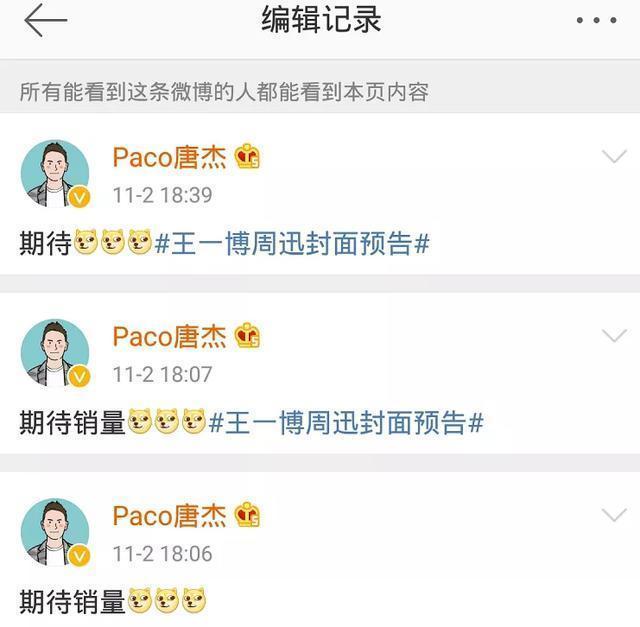Open Paco唐杰 avatar on the 18:06 post
The image size is (640, 627).
[55, 532]
